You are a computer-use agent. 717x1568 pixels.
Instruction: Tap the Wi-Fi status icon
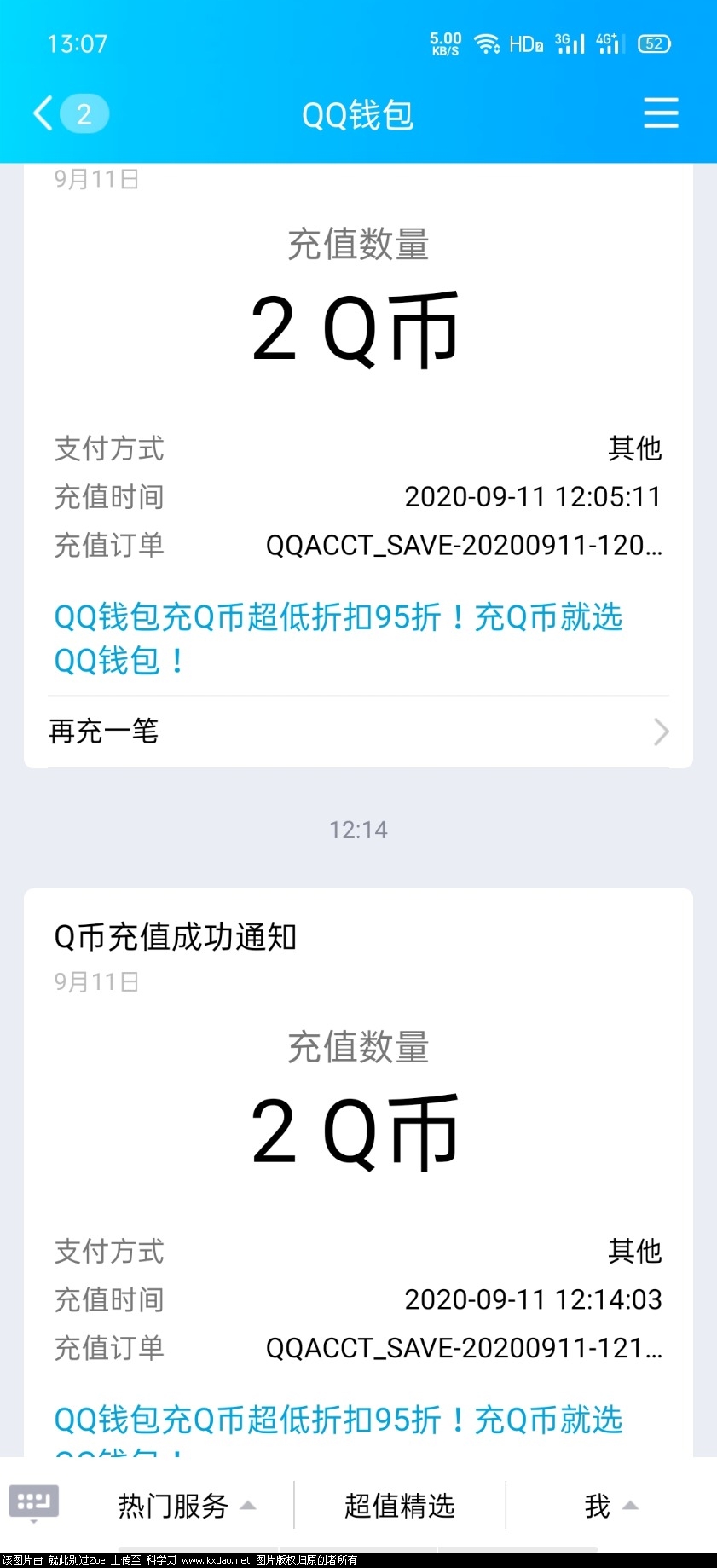point(488,42)
